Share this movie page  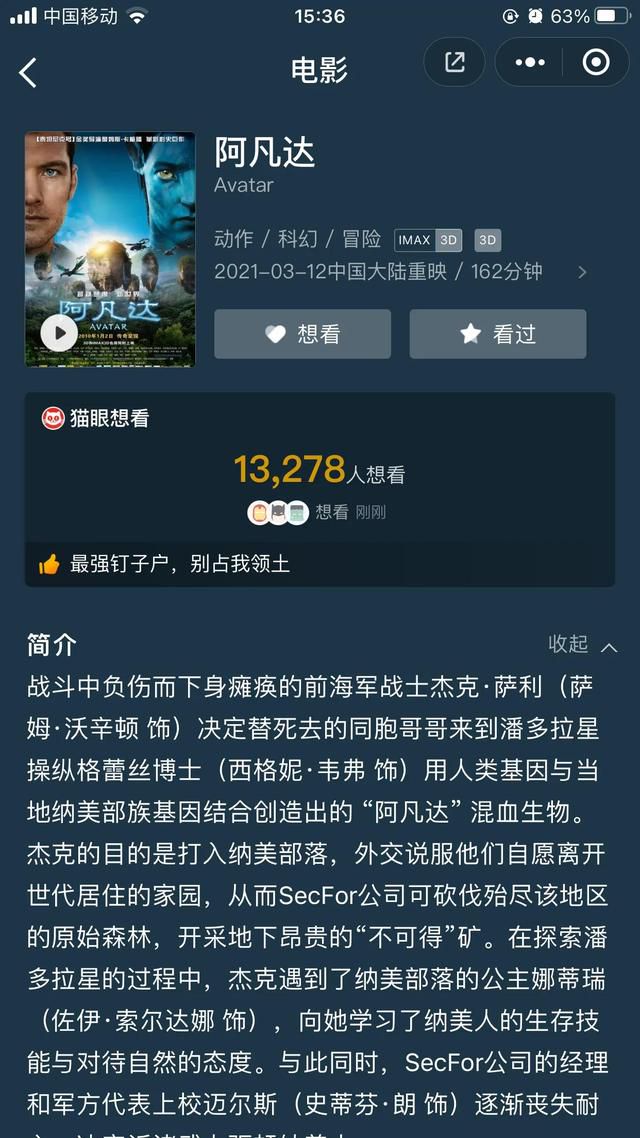point(454,62)
